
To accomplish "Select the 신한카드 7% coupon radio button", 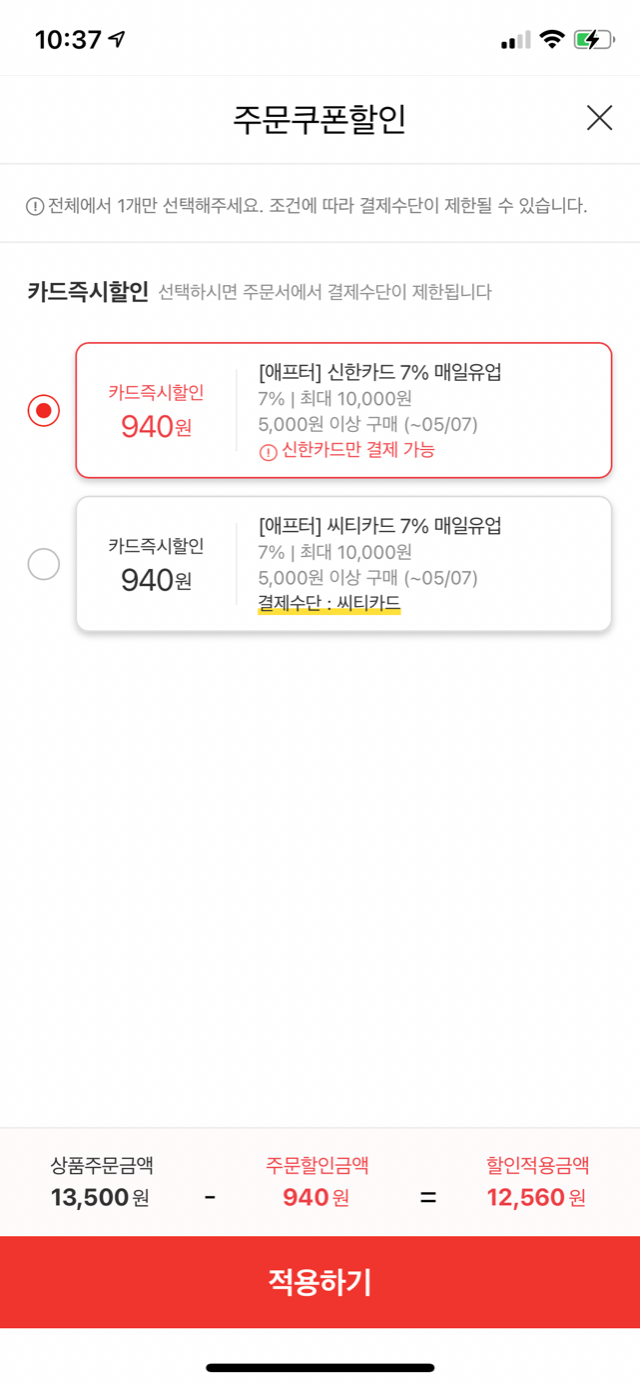I will point(44,410).
